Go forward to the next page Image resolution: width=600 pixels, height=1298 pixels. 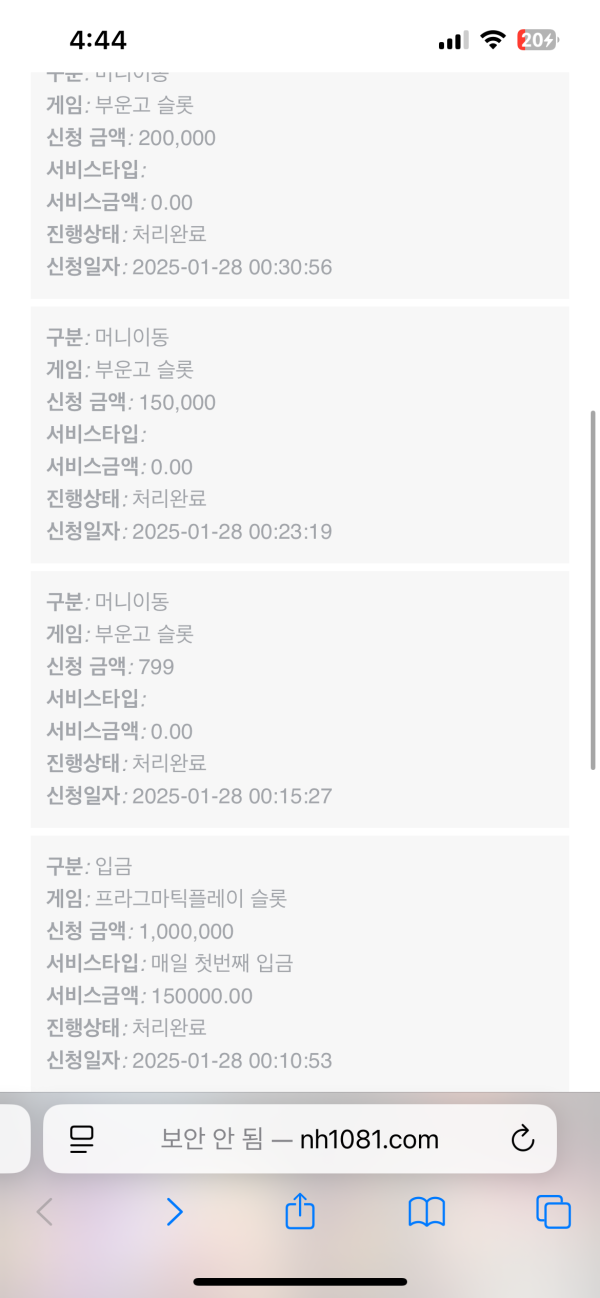click(x=175, y=1212)
